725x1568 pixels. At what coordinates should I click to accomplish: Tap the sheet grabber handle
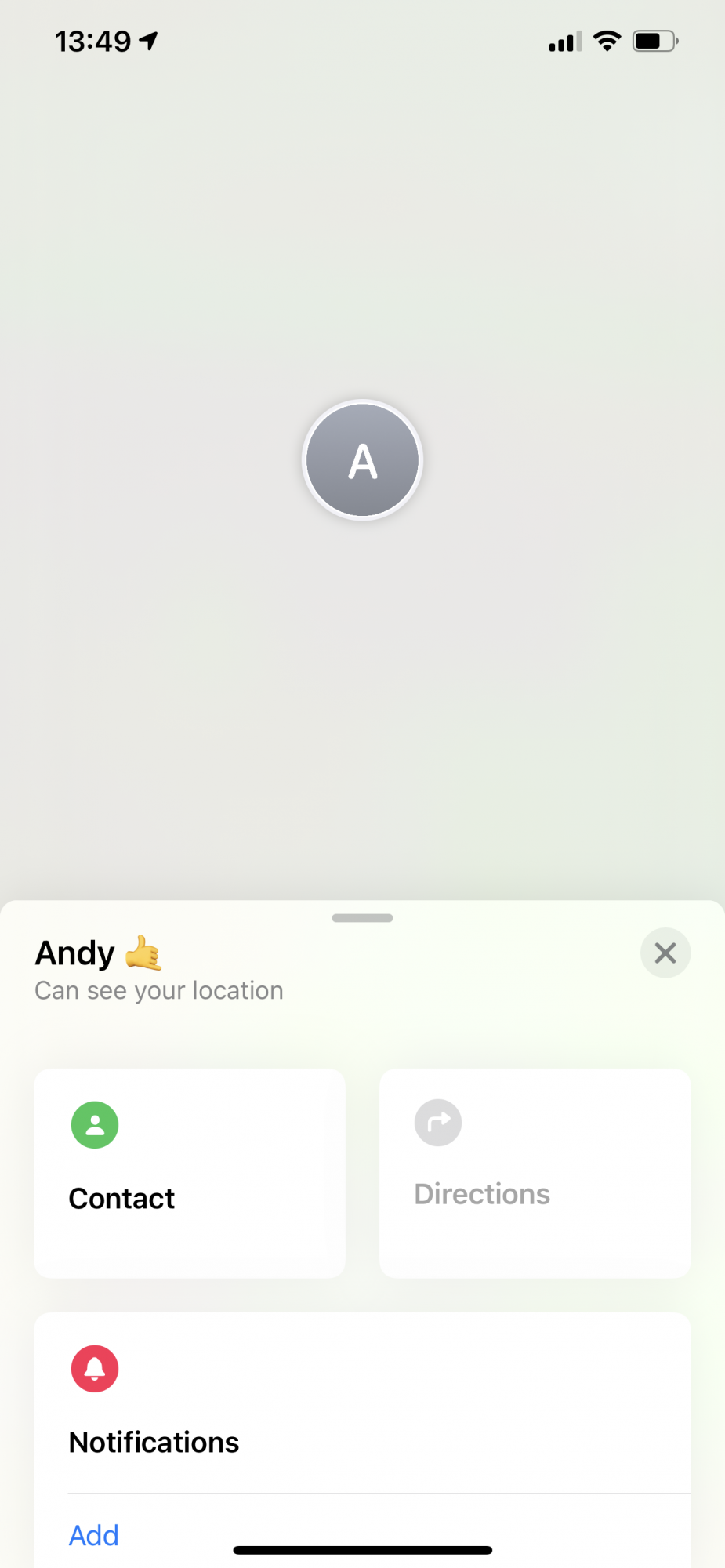click(362, 917)
